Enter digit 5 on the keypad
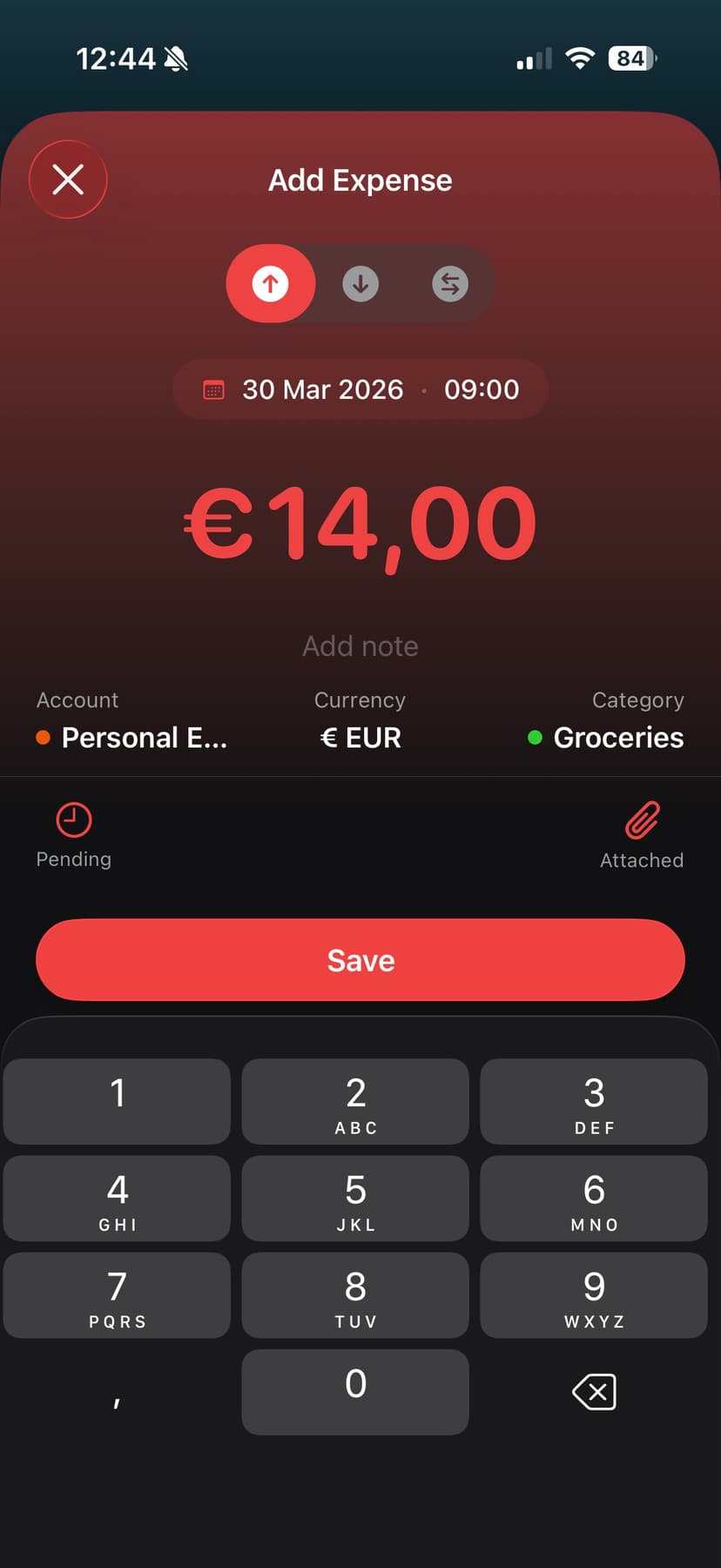 355,1199
